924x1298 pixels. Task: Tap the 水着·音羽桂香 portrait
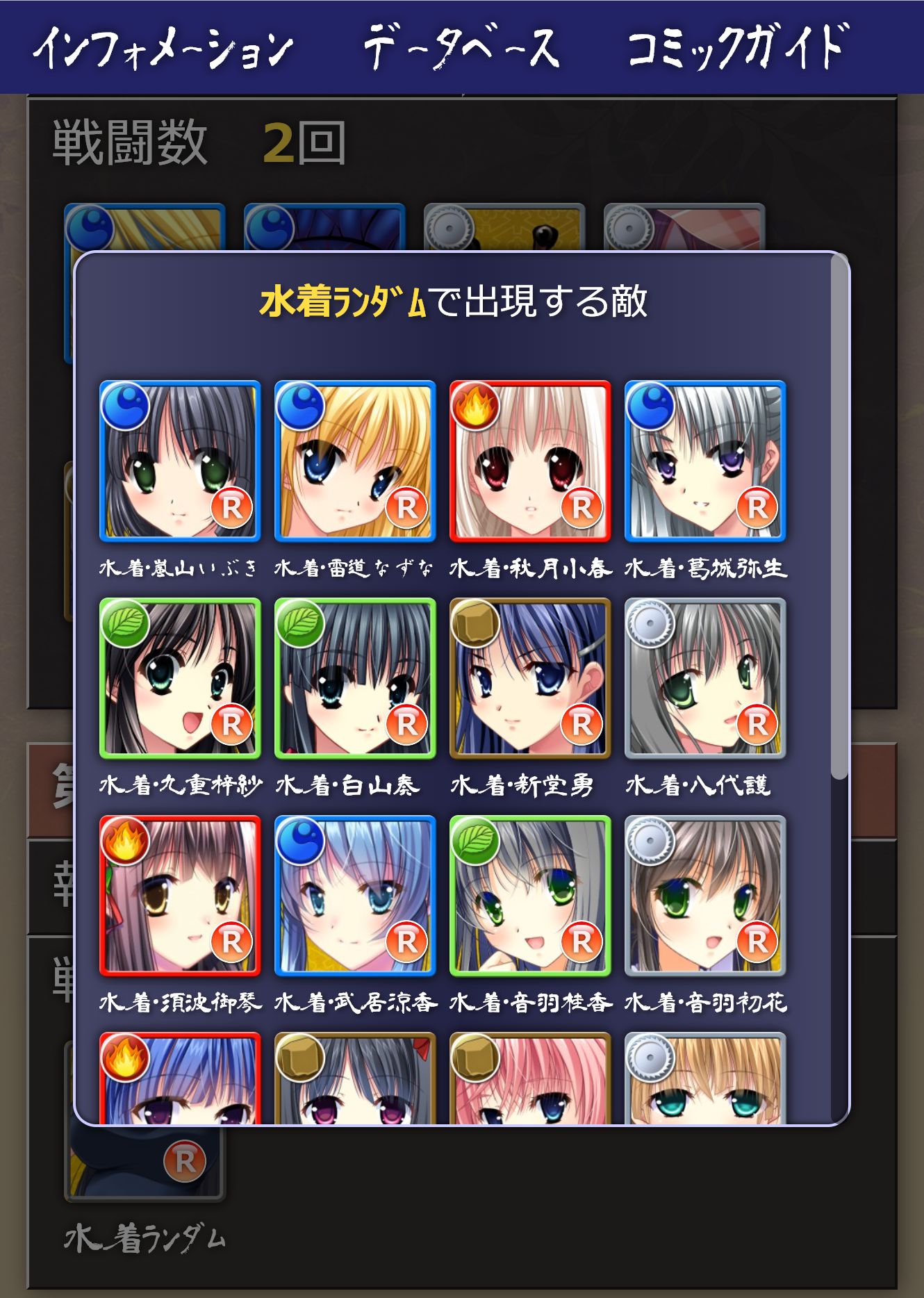530,896
